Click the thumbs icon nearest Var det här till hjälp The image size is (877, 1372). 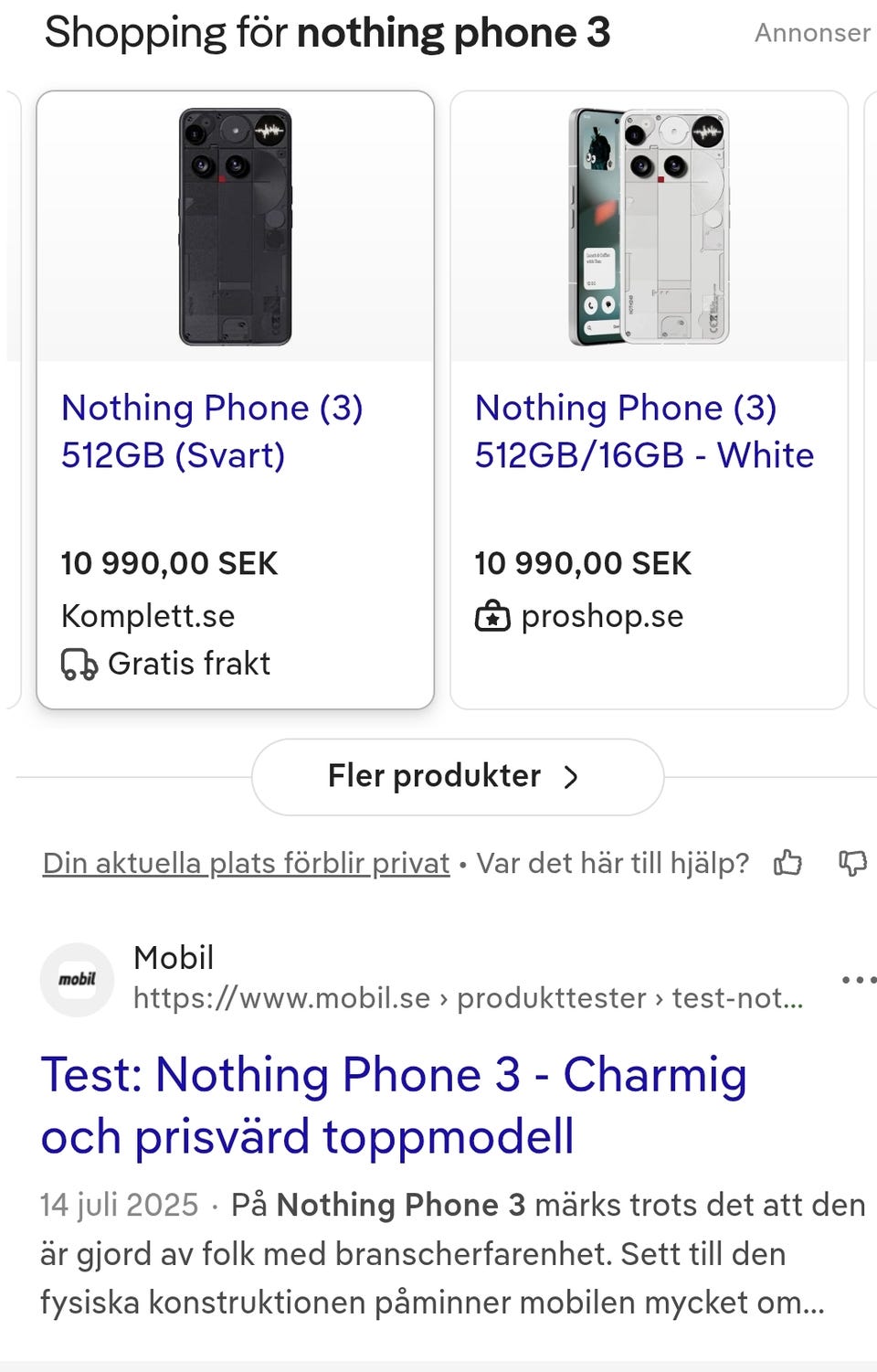(x=789, y=863)
